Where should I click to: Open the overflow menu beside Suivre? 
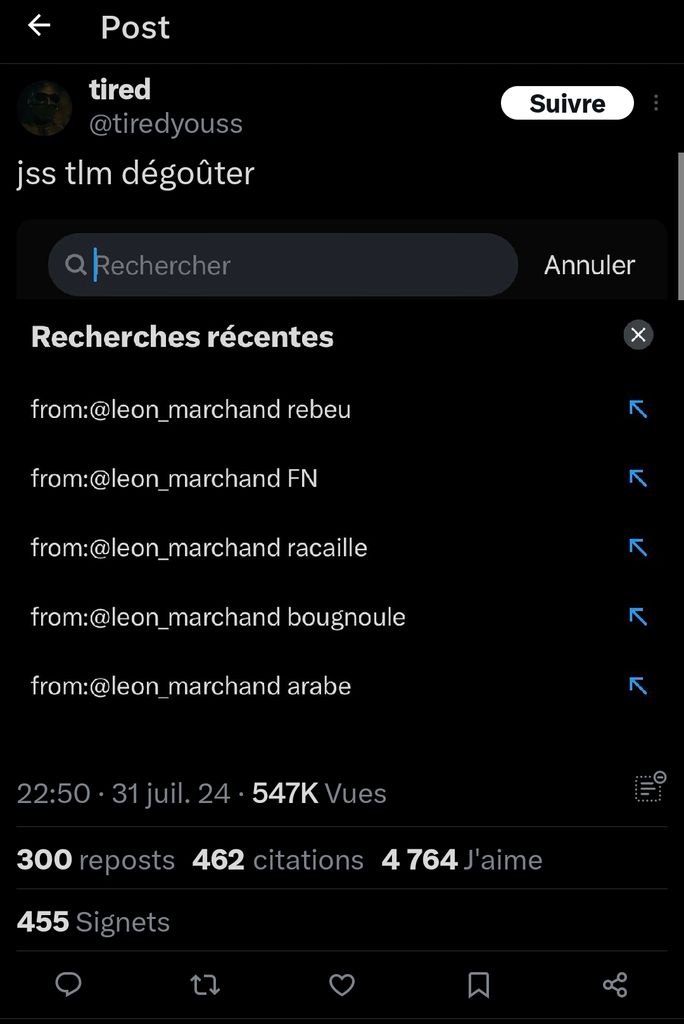click(x=656, y=103)
